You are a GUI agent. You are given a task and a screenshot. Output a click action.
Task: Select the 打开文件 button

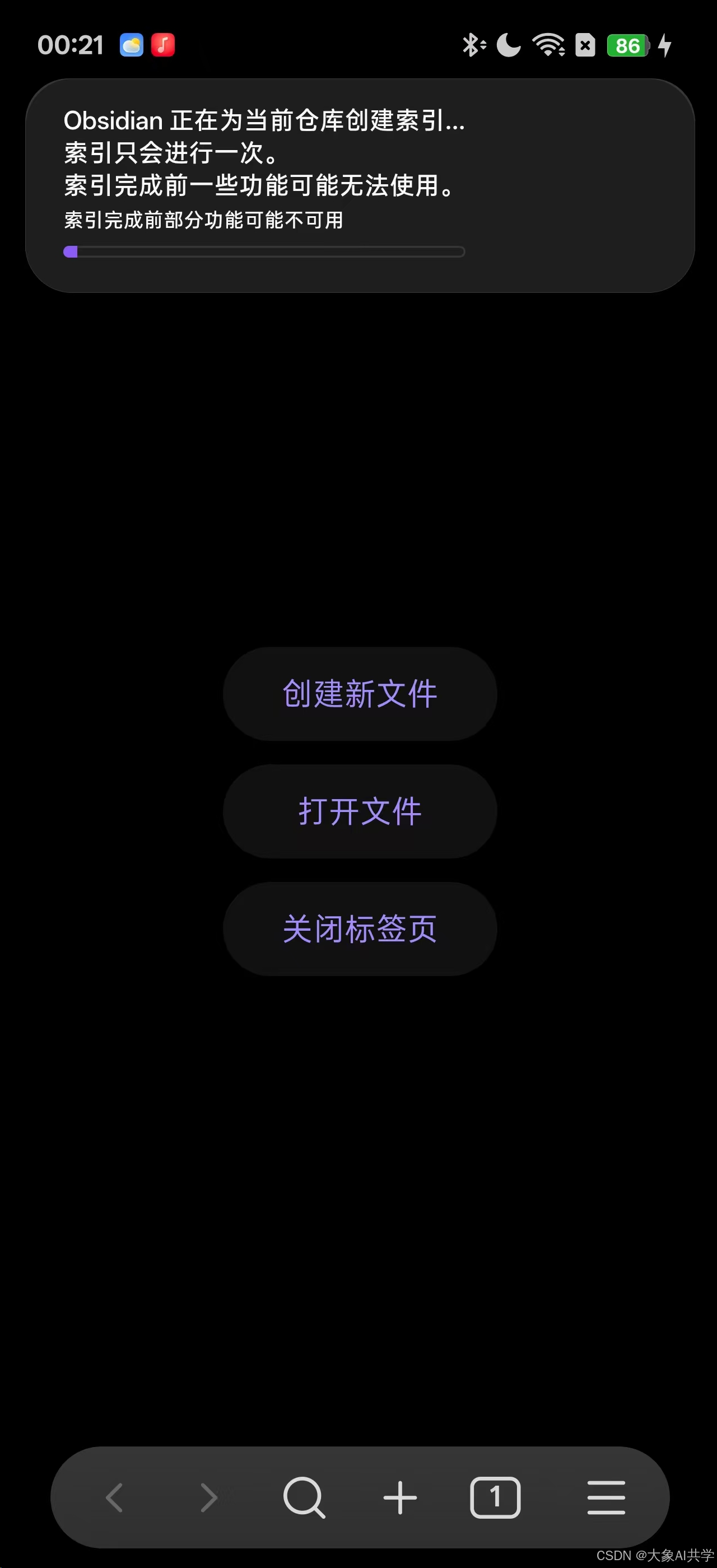[360, 811]
